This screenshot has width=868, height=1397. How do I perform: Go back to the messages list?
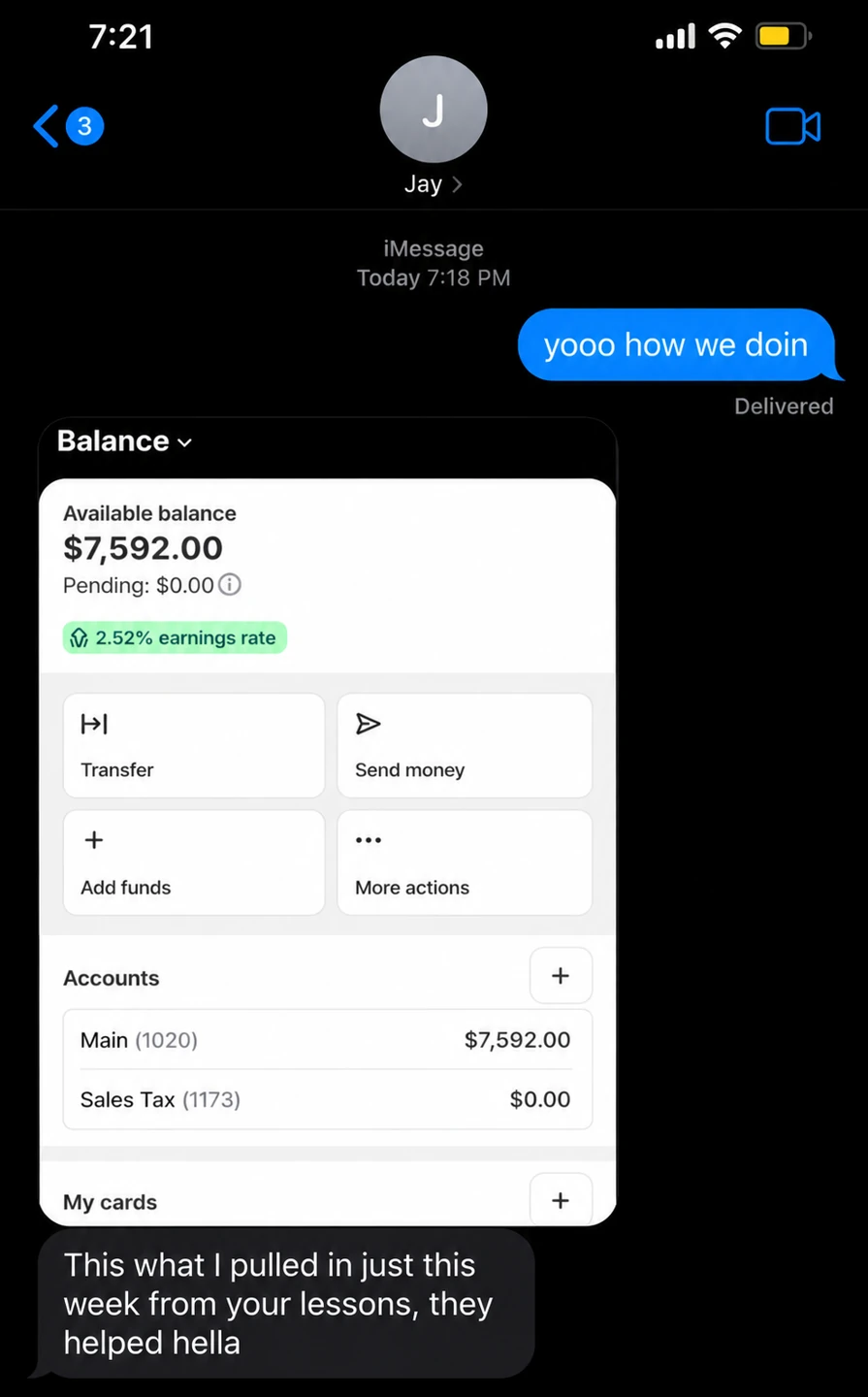68,126
